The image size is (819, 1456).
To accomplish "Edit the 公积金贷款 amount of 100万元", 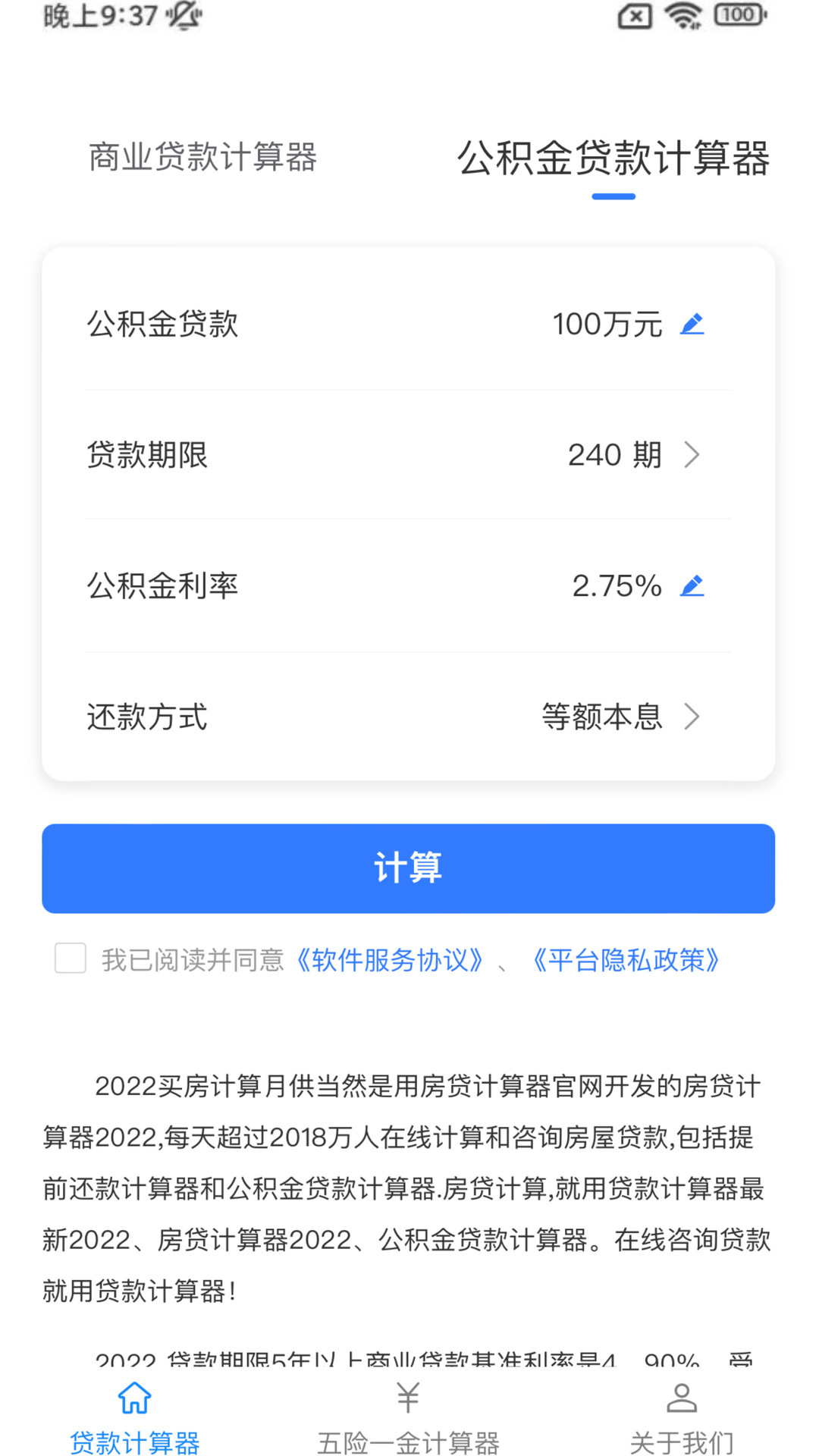I will [x=692, y=325].
